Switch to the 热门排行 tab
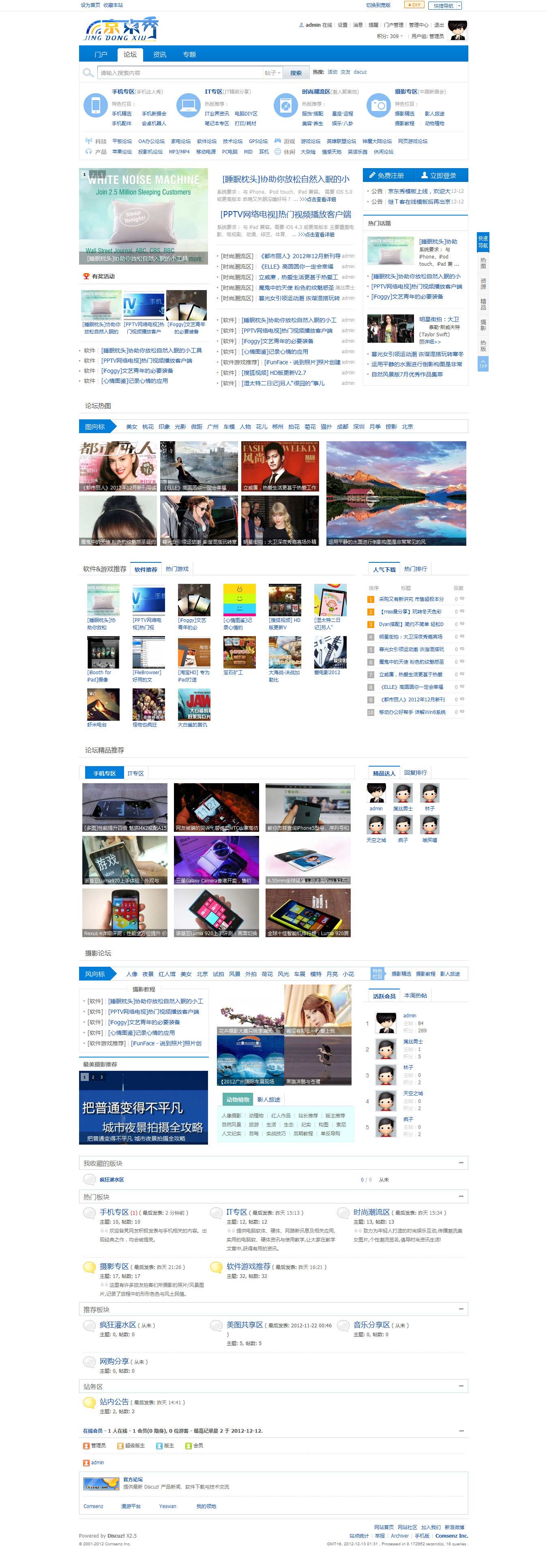 coord(416,569)
